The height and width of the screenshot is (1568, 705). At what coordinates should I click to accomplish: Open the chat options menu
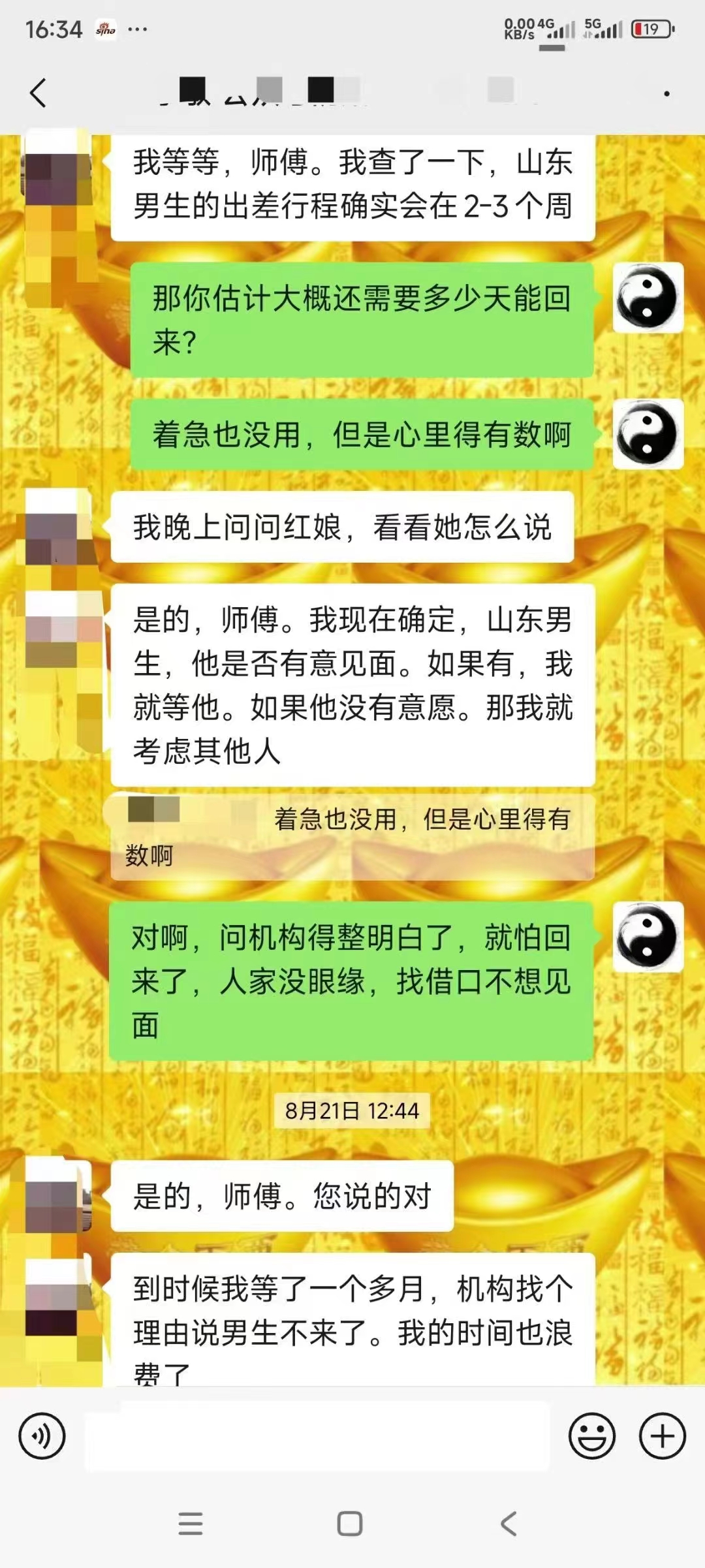pos(666,94)
